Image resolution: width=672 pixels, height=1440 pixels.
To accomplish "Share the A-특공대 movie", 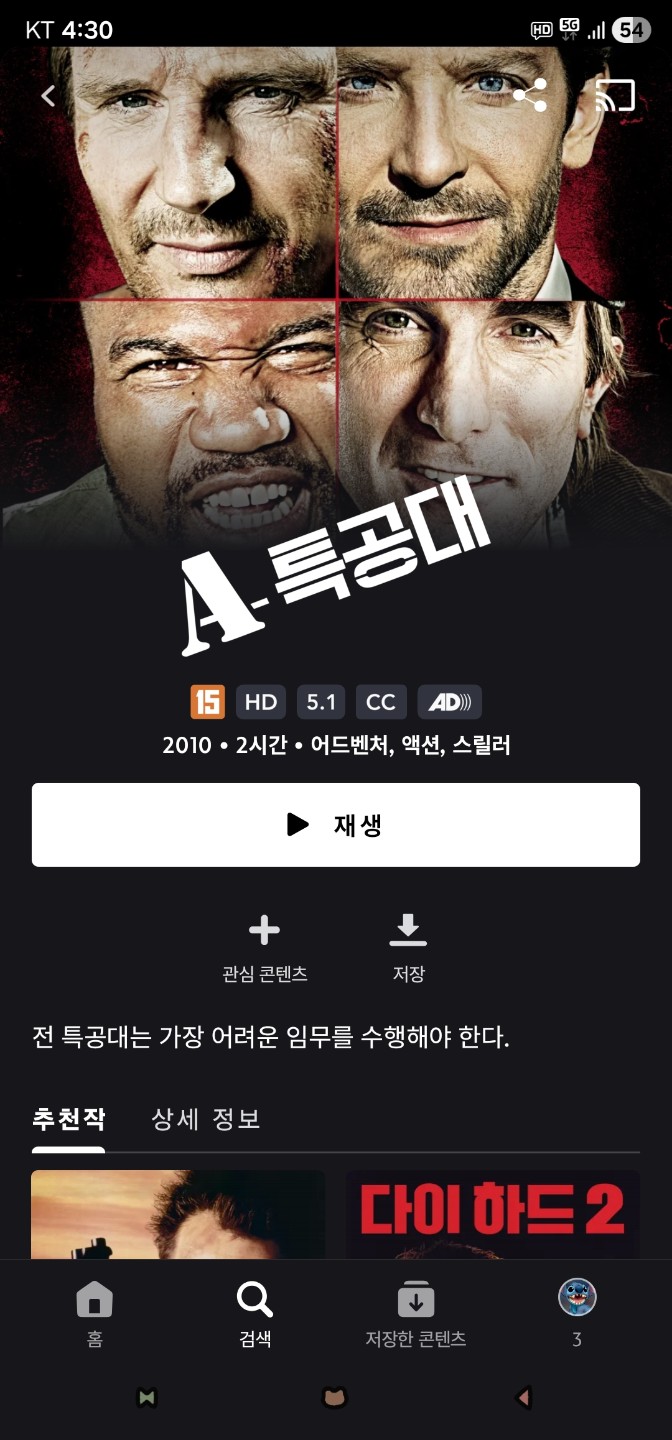I will point(529,96).
